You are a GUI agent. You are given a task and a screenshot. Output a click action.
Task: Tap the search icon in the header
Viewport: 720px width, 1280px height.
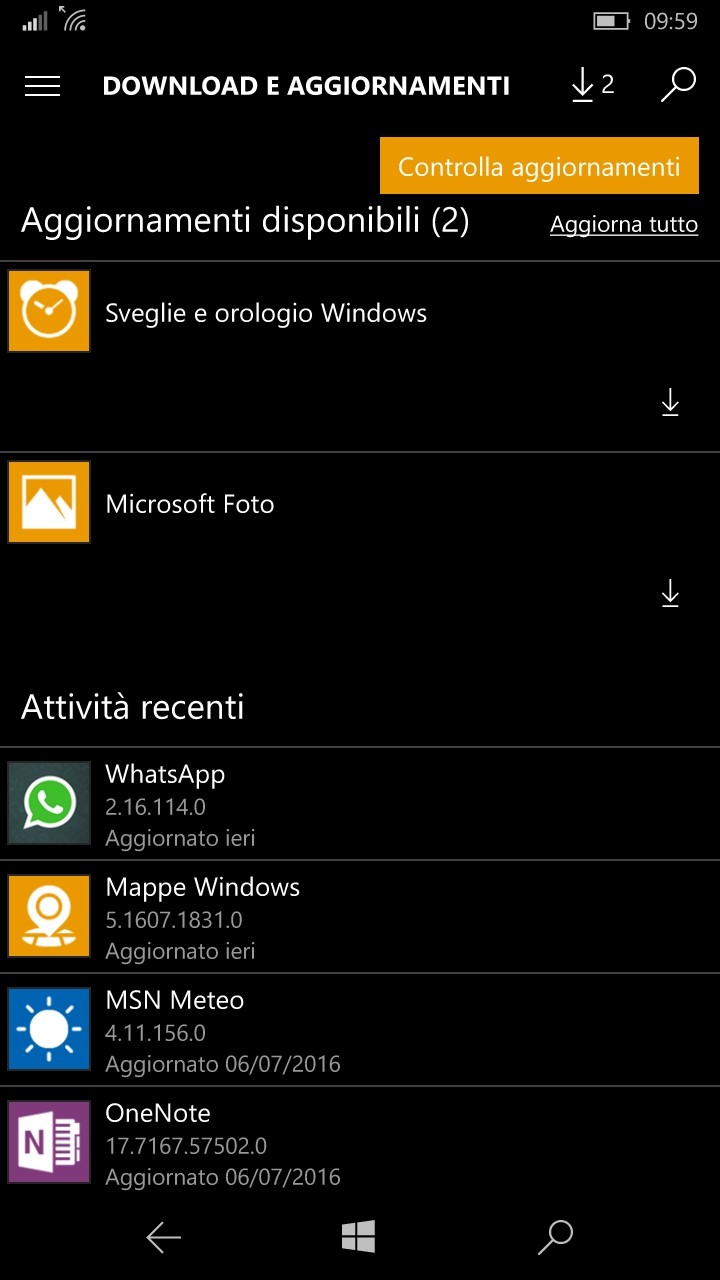click(678, 86)
